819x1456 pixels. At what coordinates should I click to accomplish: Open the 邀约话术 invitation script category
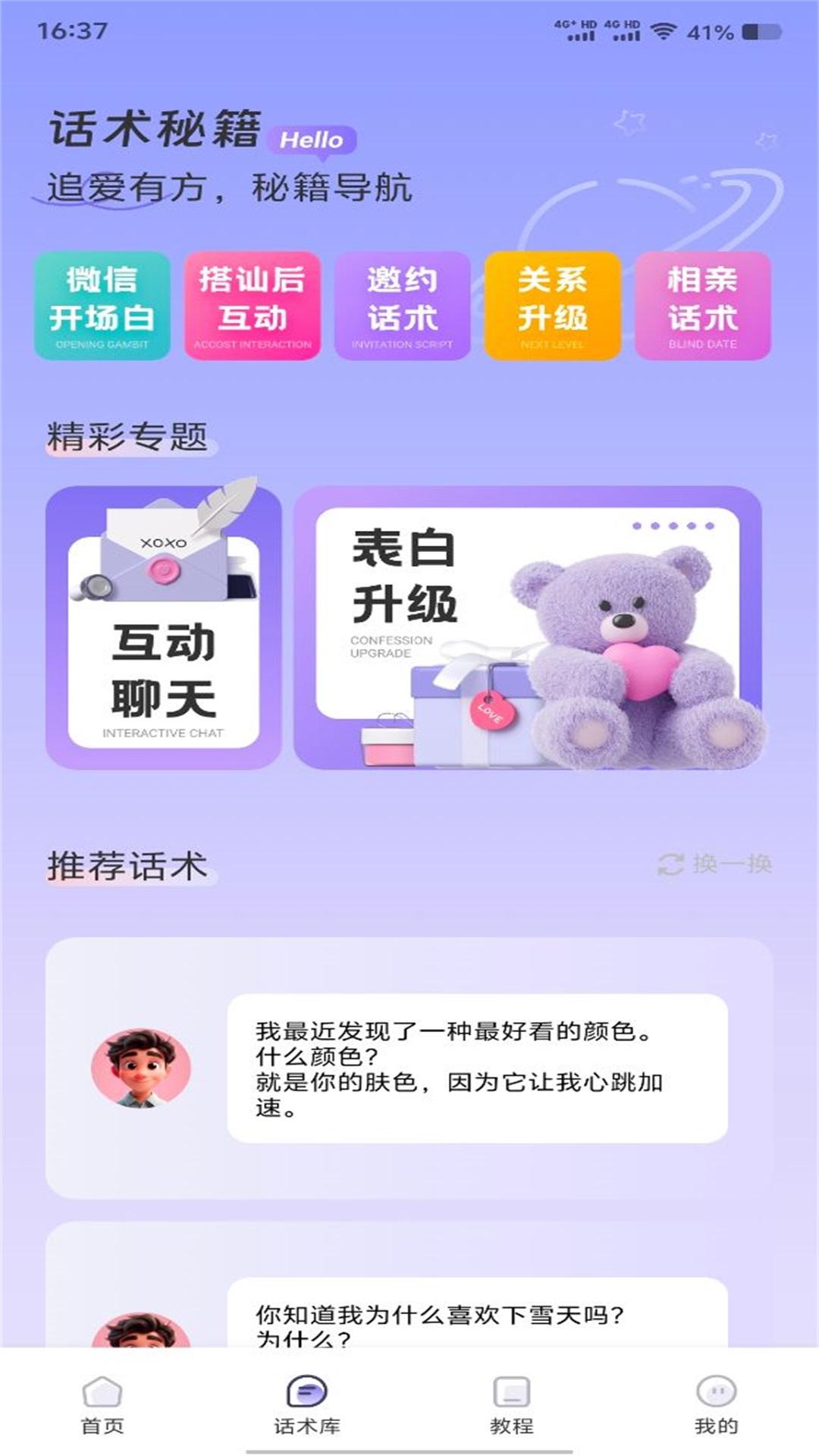point(403,307)
